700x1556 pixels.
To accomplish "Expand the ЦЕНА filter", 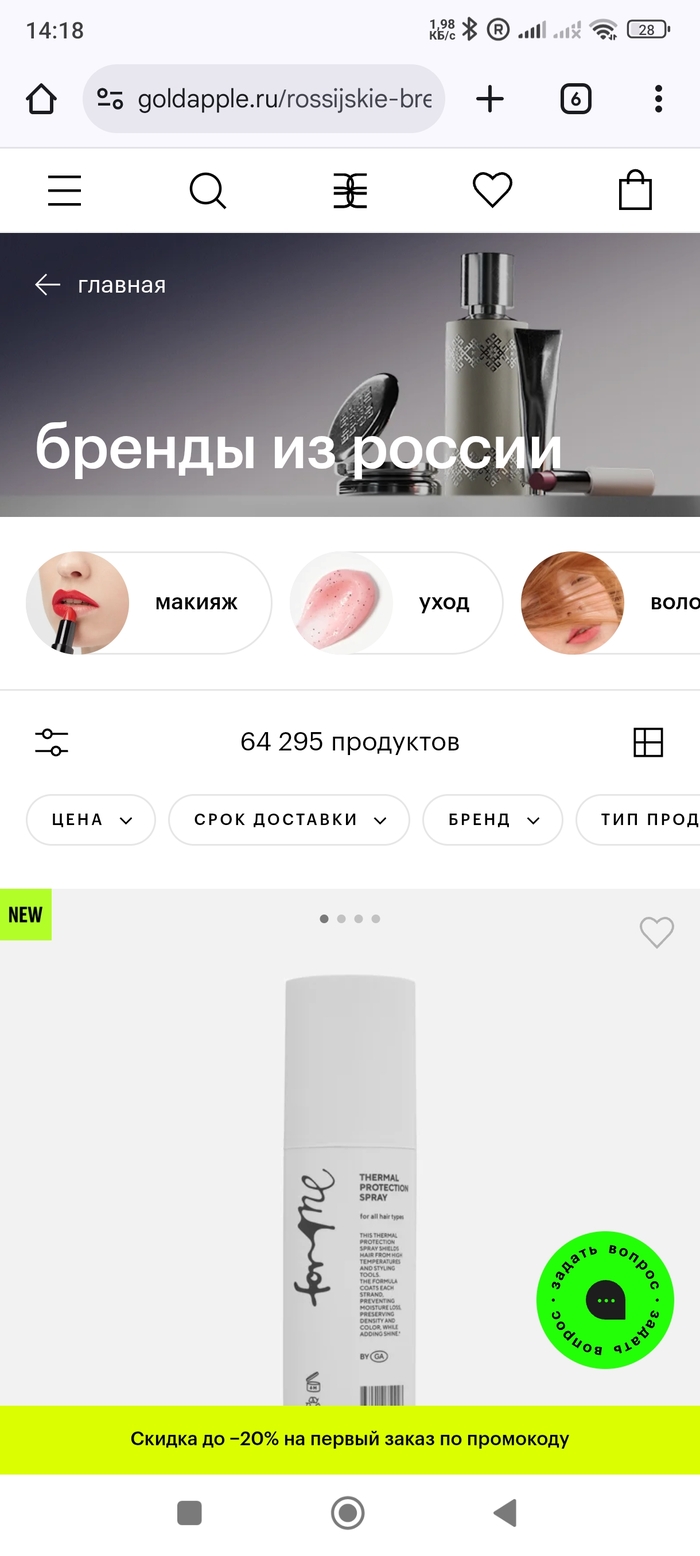I will 91,820.
